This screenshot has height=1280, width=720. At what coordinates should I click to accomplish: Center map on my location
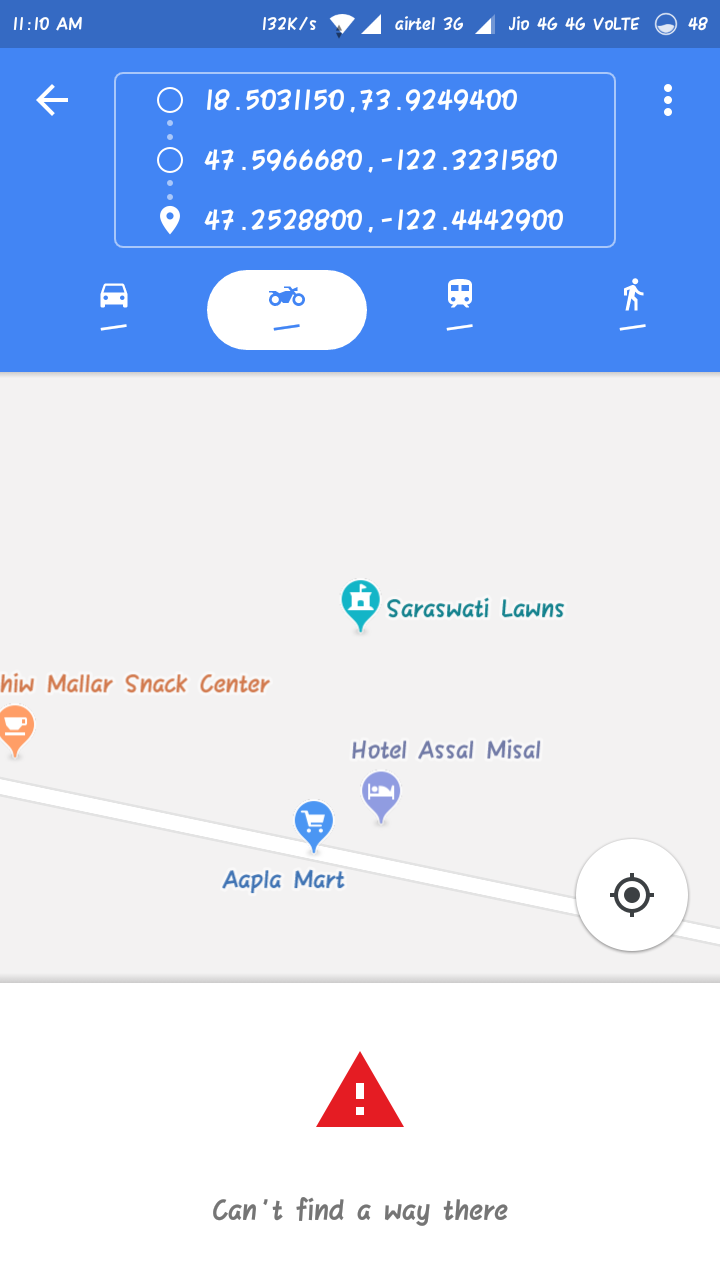pyautogui.click(x=631, y=894)
